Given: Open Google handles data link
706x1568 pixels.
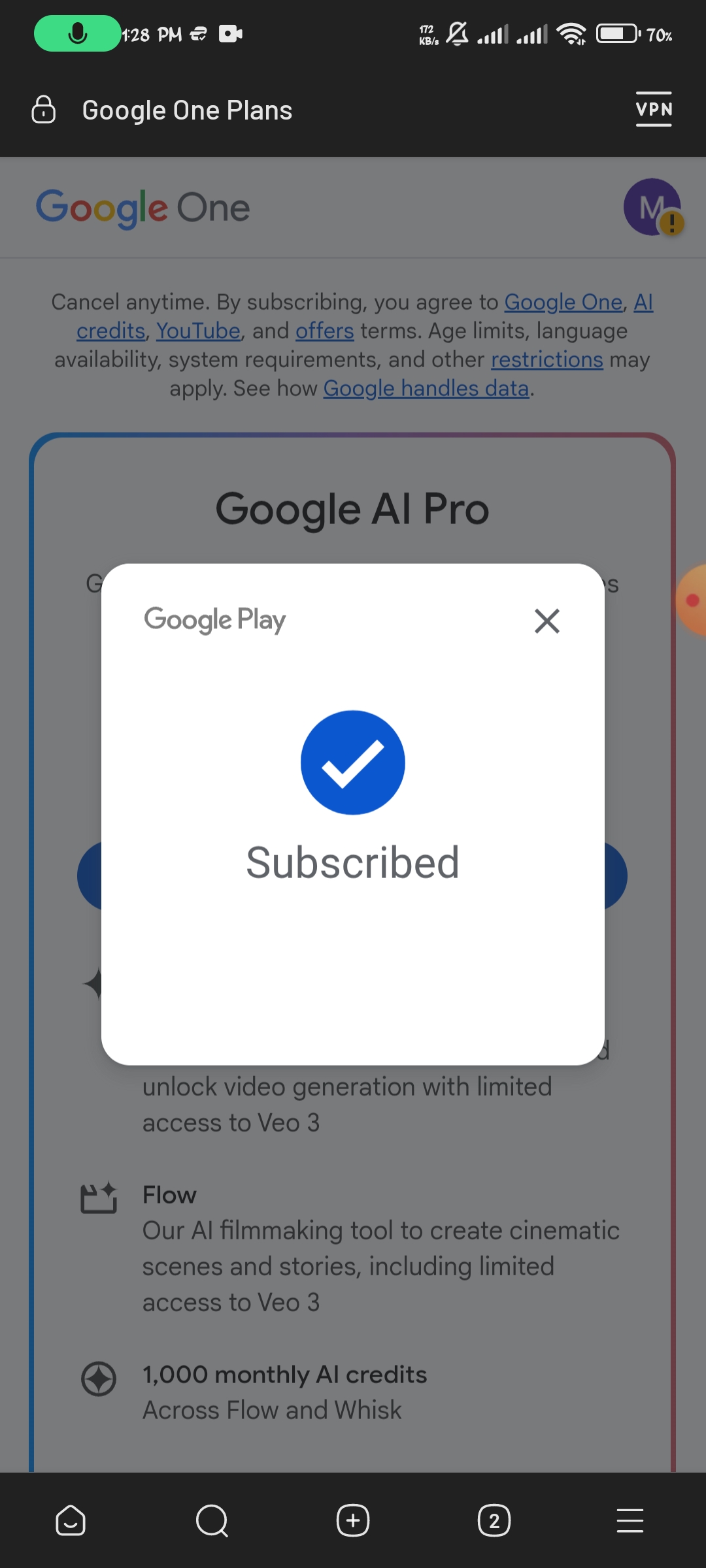Looking at the screenshot, I should pos(426,388).
